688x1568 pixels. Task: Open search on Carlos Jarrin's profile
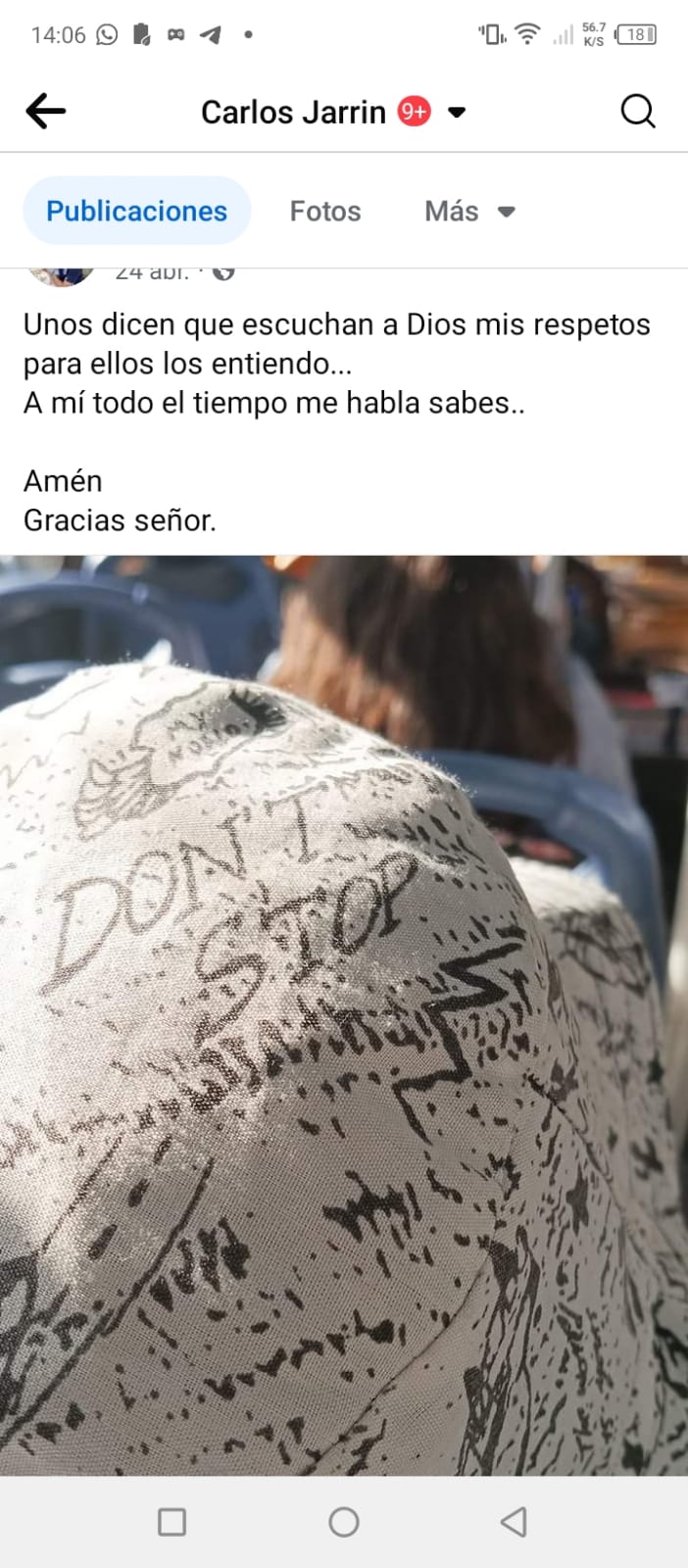tap(637, 112)
